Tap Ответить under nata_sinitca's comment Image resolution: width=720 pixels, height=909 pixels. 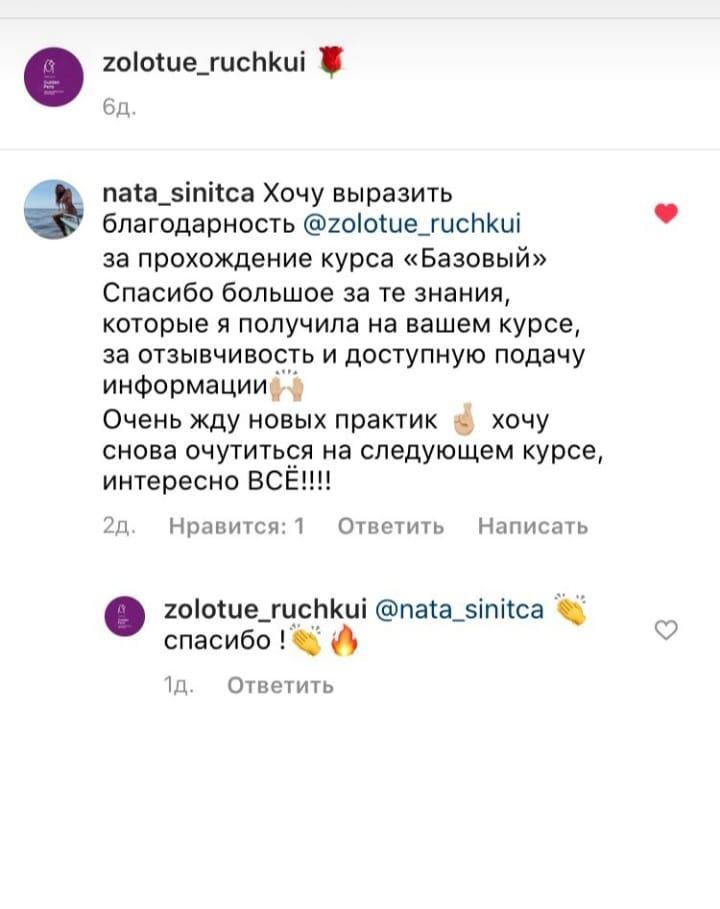click(391, 526)
